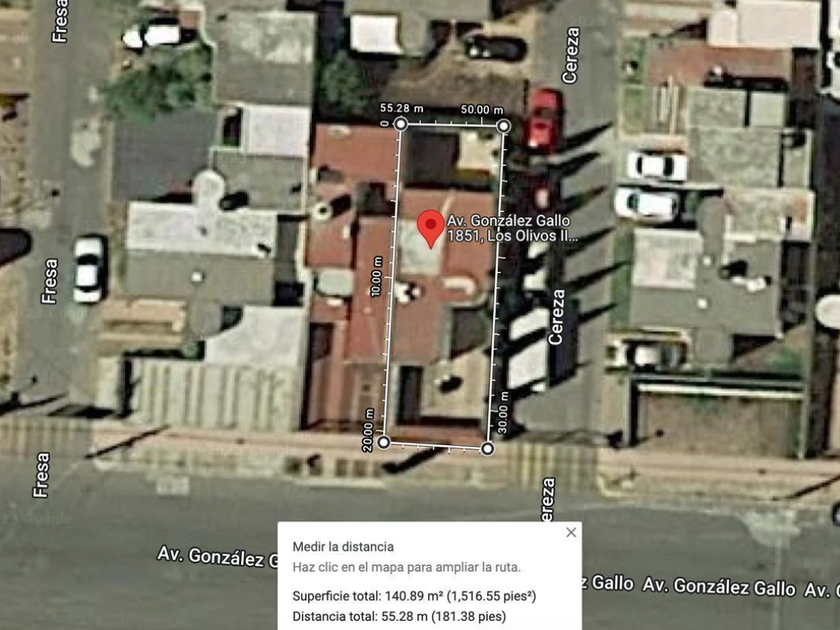Screen dimensions: 840x630
Task: Close the Medir la distancia panel
Action: click(x=571, y=532)
